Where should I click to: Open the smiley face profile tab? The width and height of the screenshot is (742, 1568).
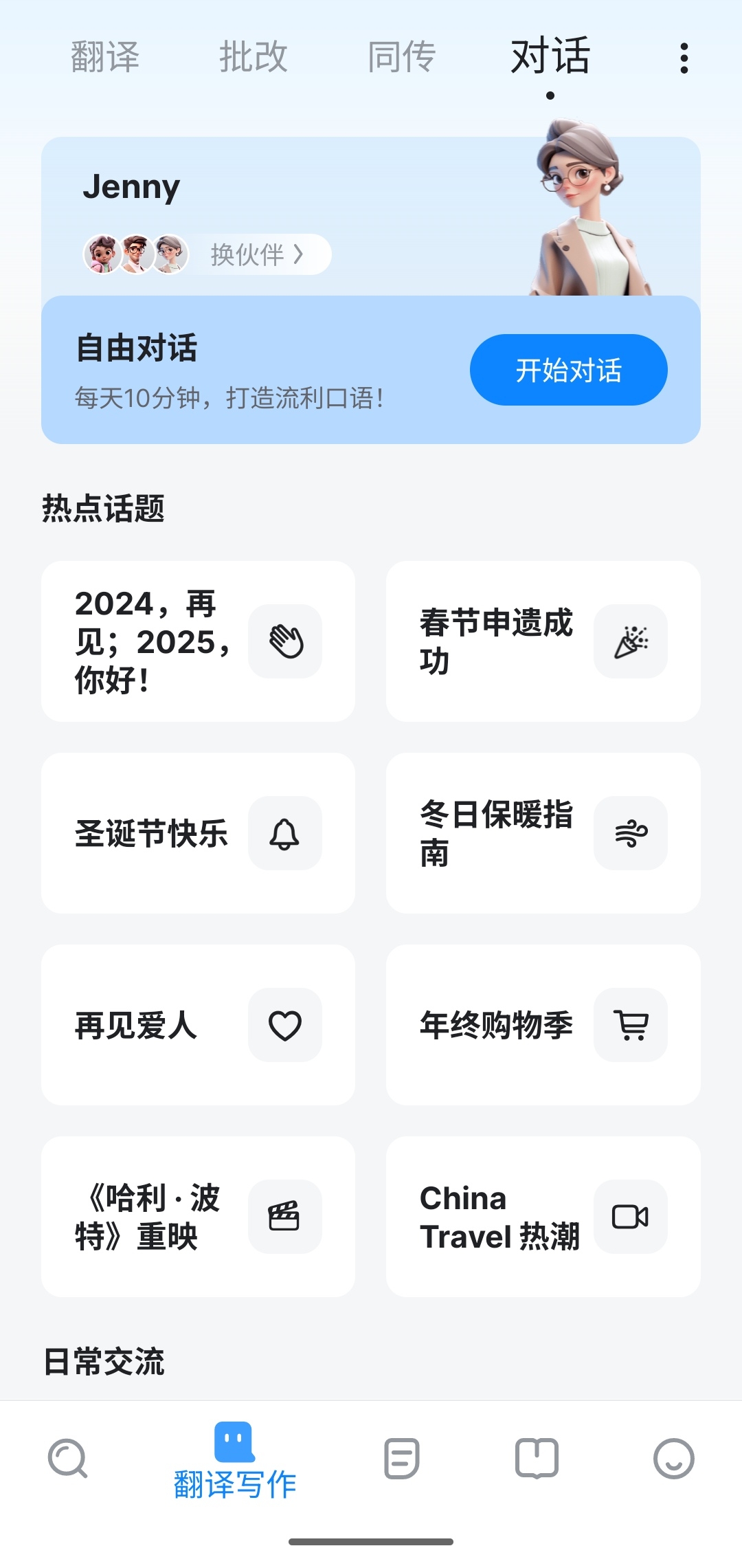[x=673, y=1459]
